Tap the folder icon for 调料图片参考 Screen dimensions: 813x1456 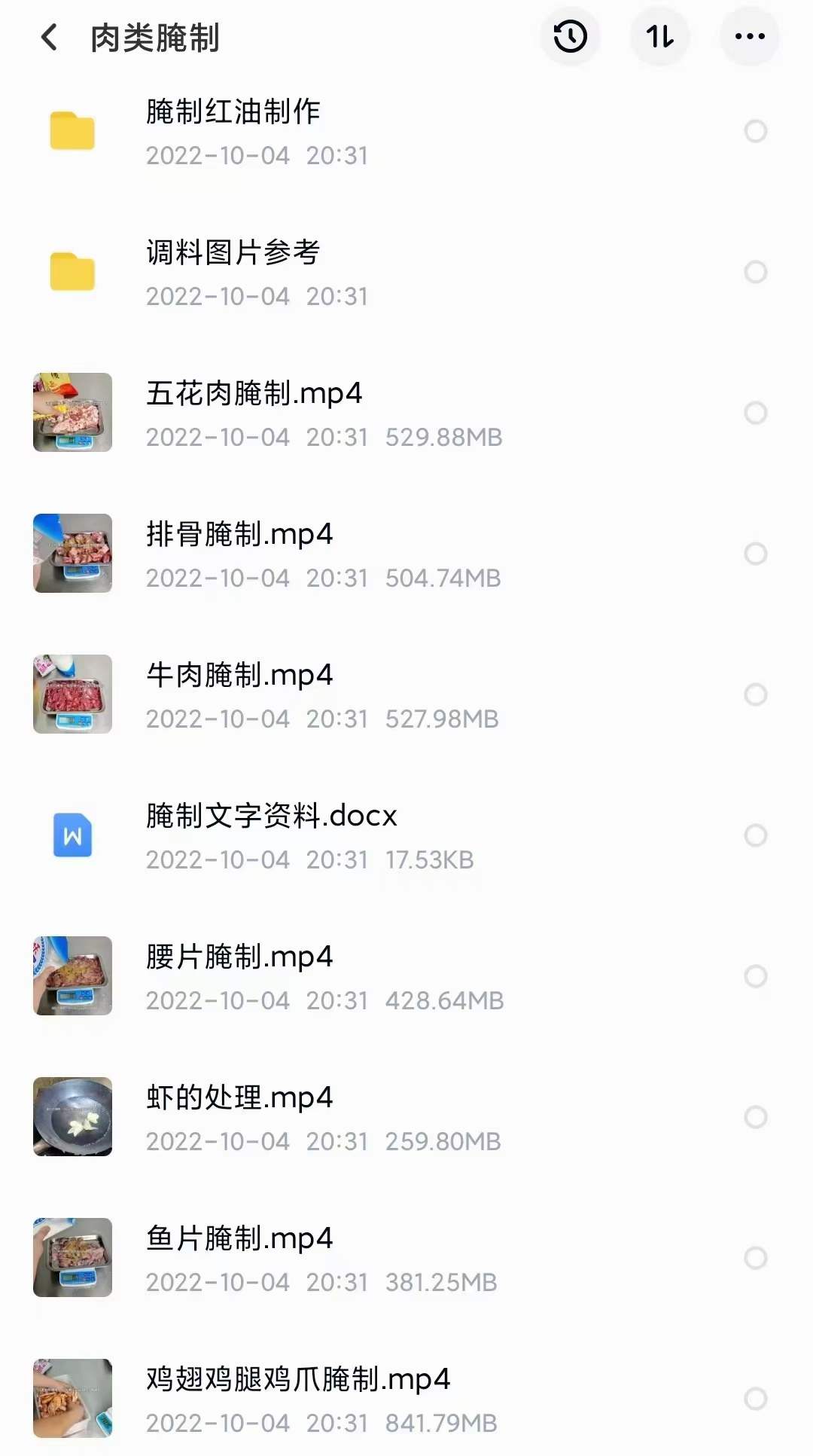[72, 271]
